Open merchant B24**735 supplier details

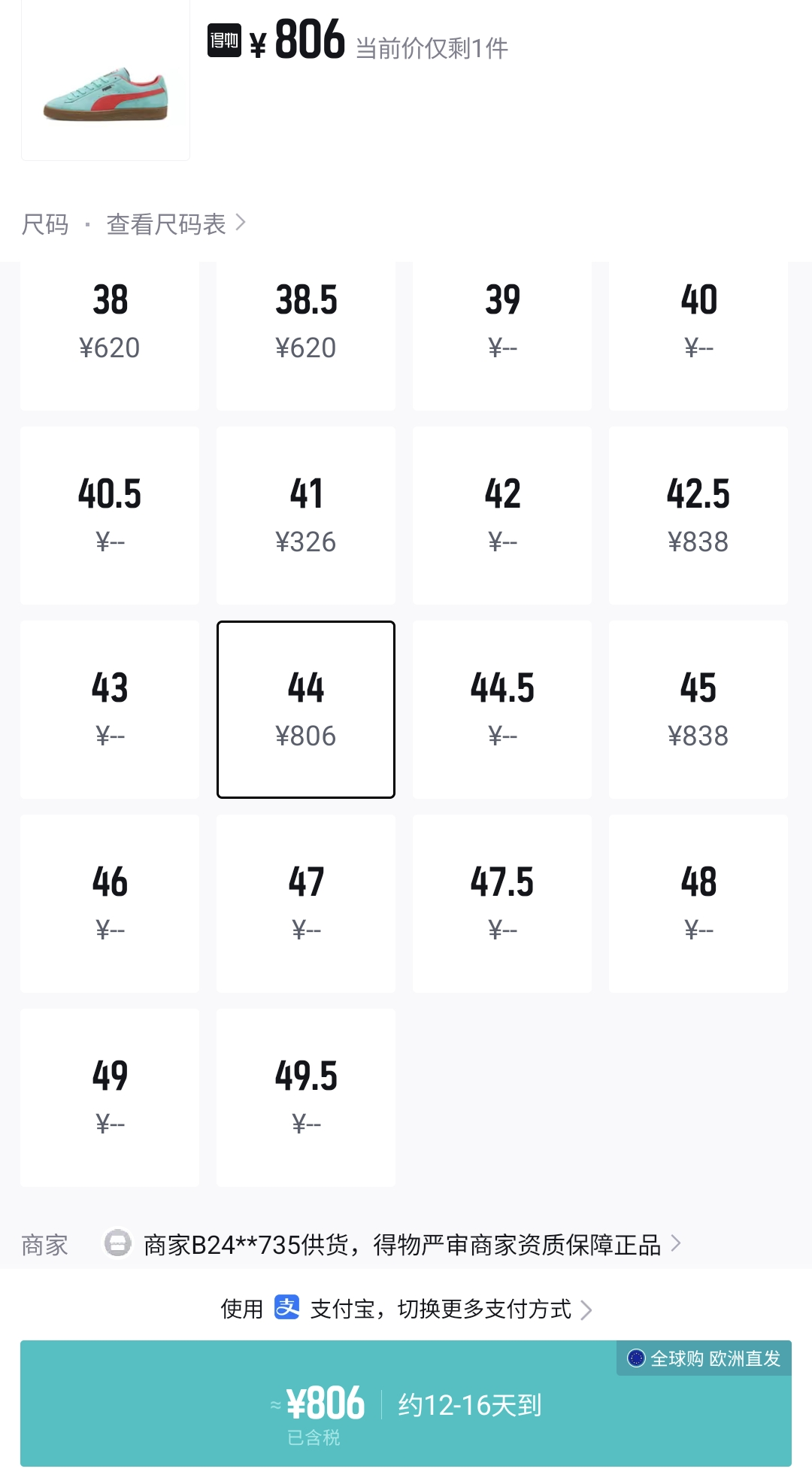[402, 1245]
